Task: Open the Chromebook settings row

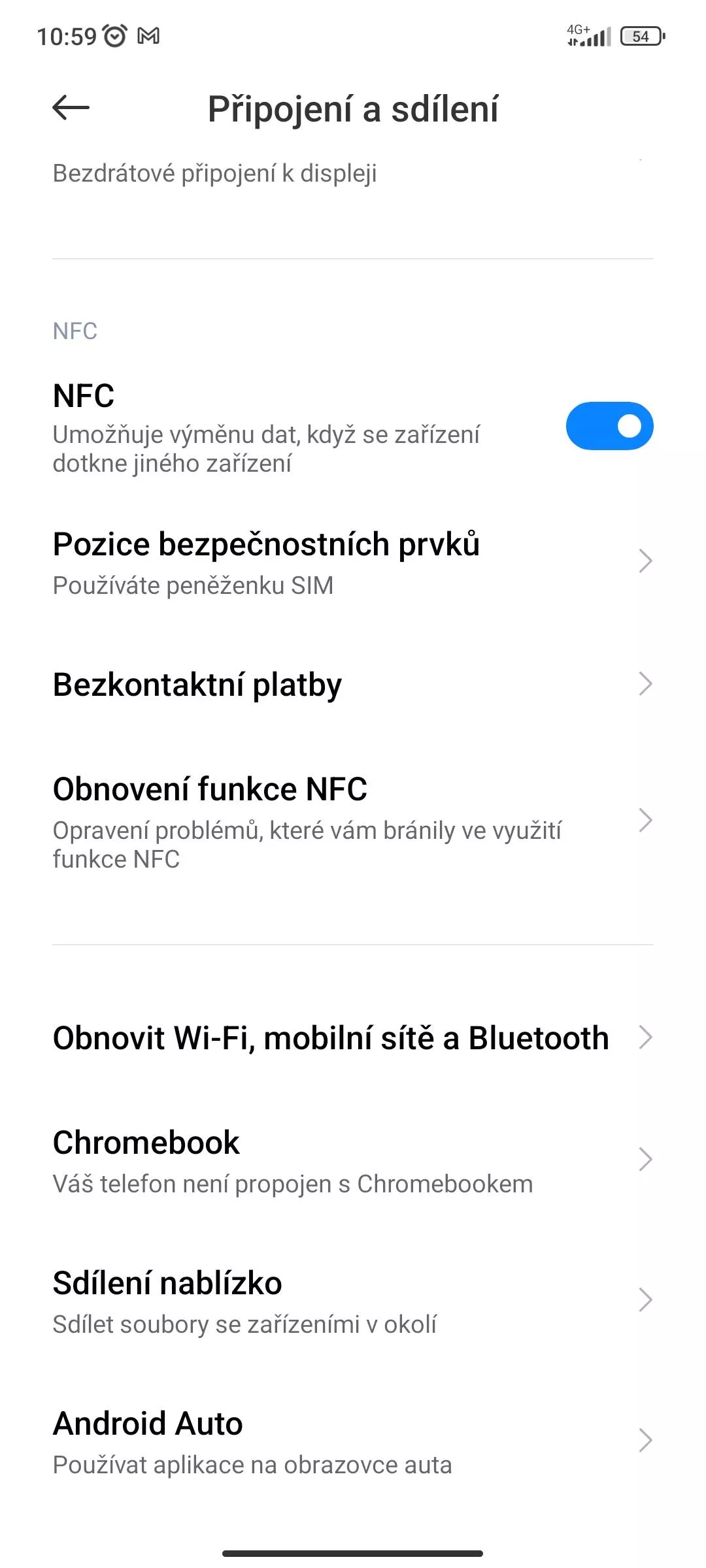Action: click(353, 1161)
